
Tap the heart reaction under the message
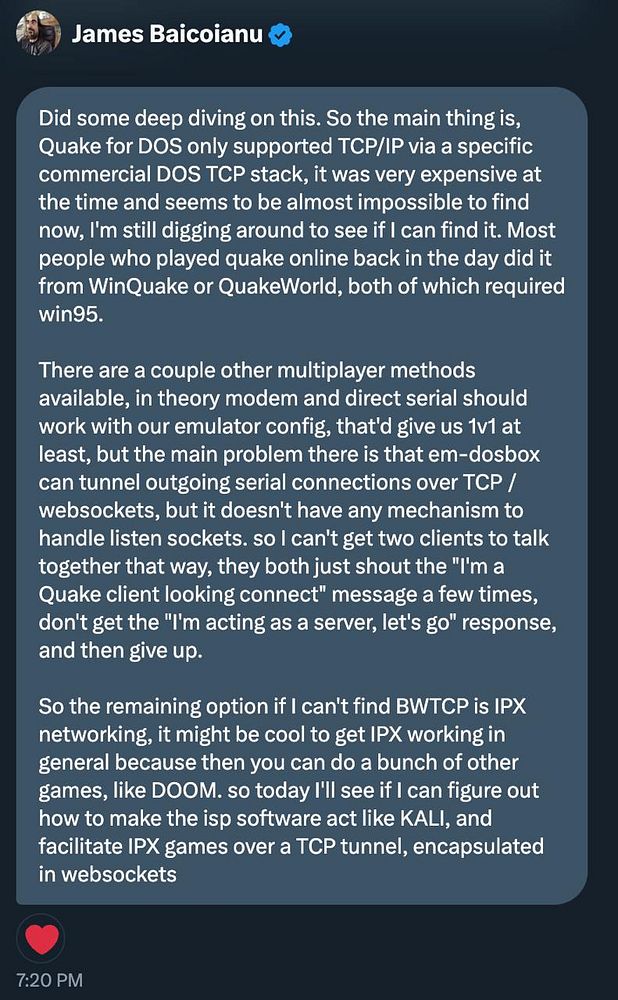pyautogui.click(x=42, y=939)
